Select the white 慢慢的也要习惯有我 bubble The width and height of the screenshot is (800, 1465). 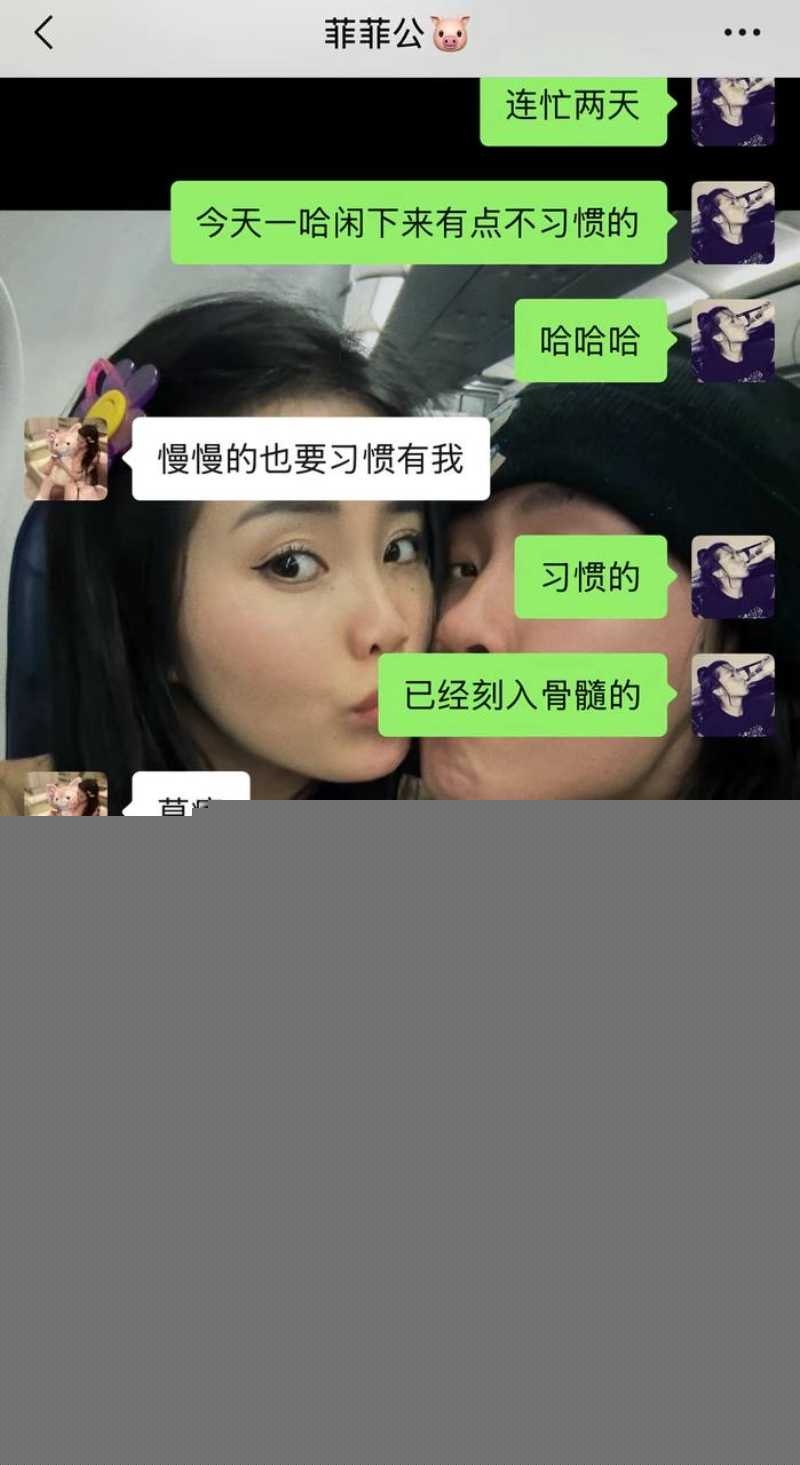[x=310, y=458]
